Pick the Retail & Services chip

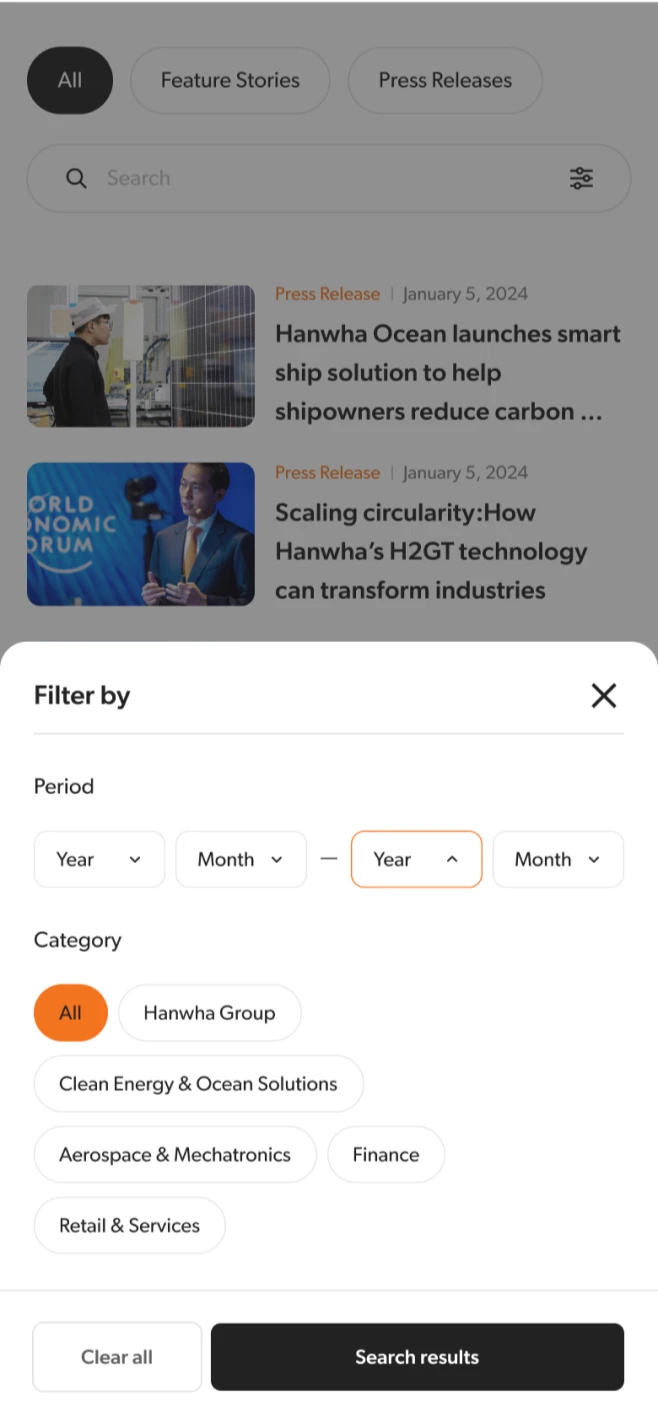(129, 1226)
